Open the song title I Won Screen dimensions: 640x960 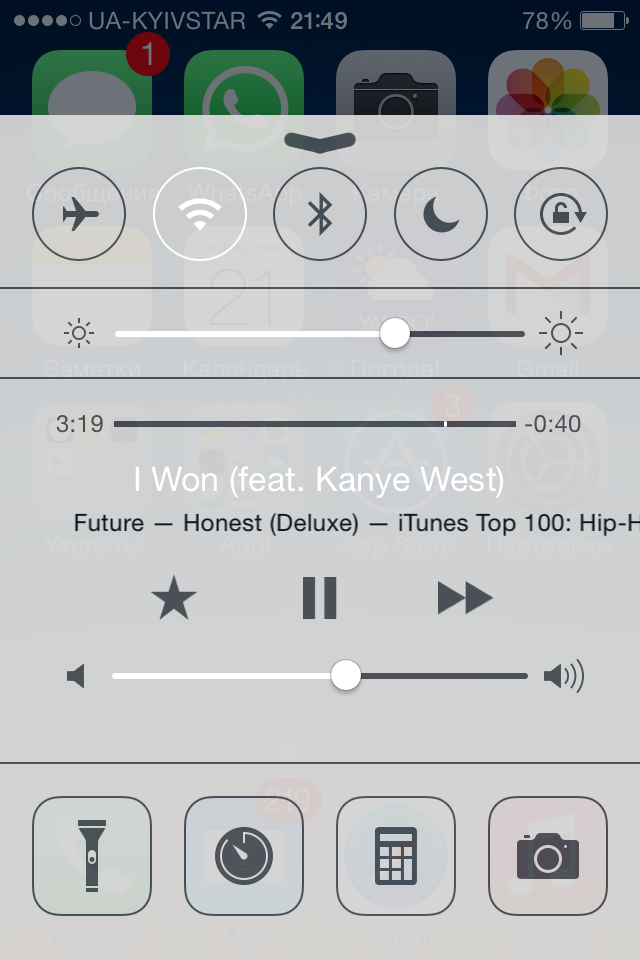click(x=319, y=480)
